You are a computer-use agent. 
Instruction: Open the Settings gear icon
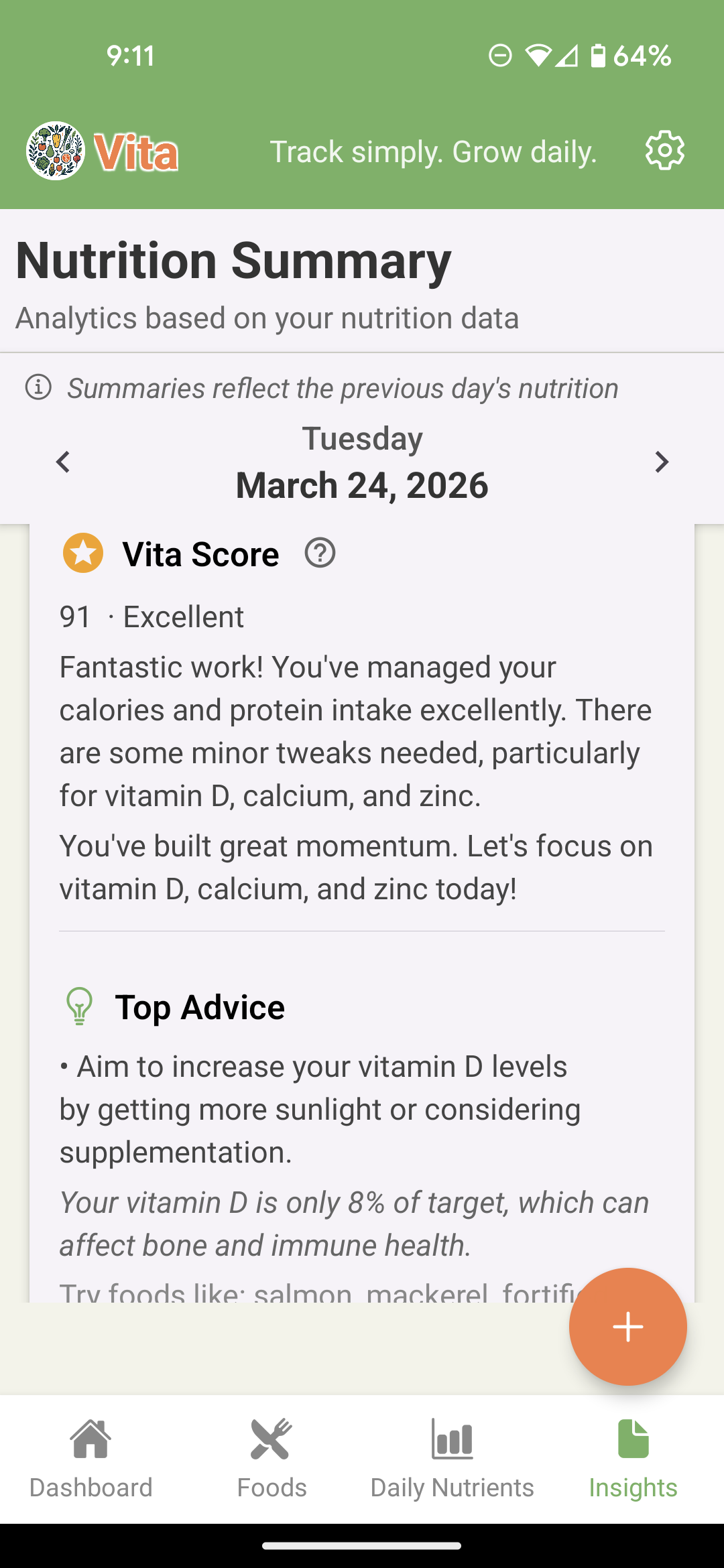pyautogui.click(x=664, y=150)
